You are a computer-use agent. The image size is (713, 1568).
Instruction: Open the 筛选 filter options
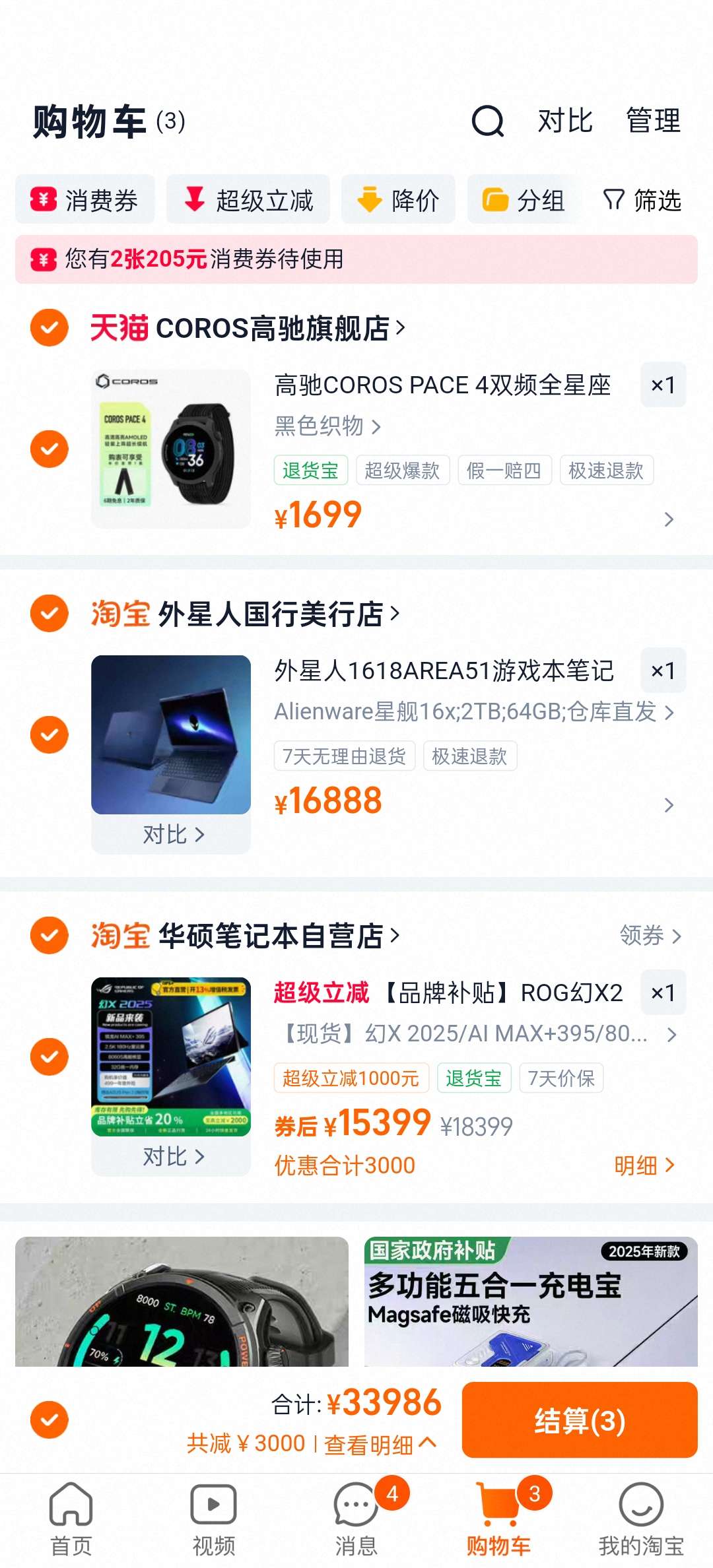click(x=642, y=200)
